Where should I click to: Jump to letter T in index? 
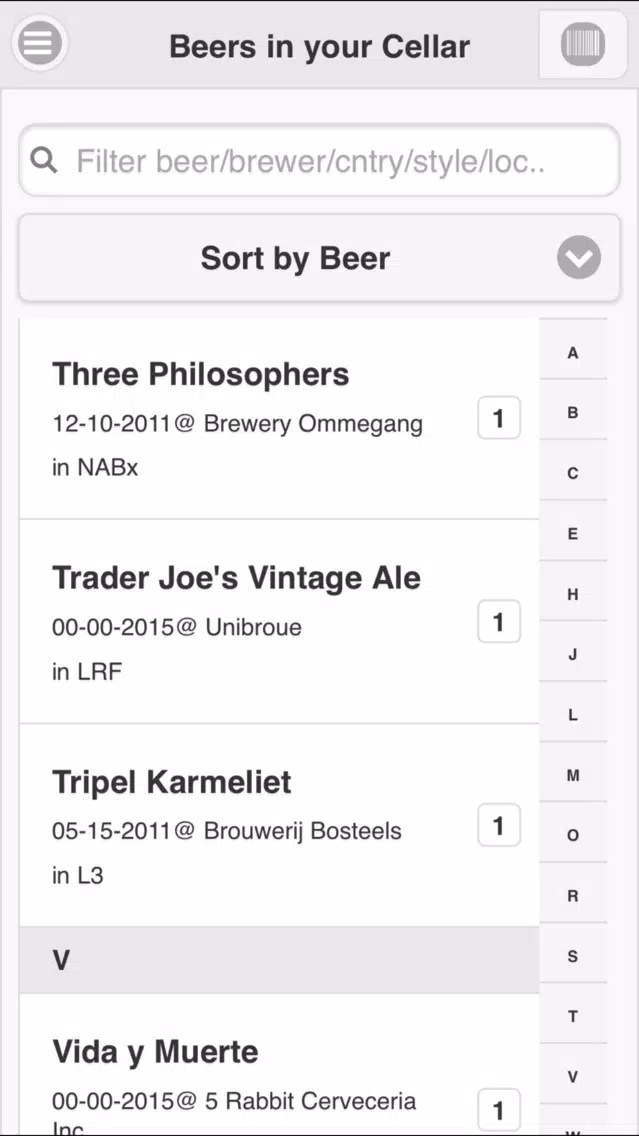click(x=573, y=1014)
